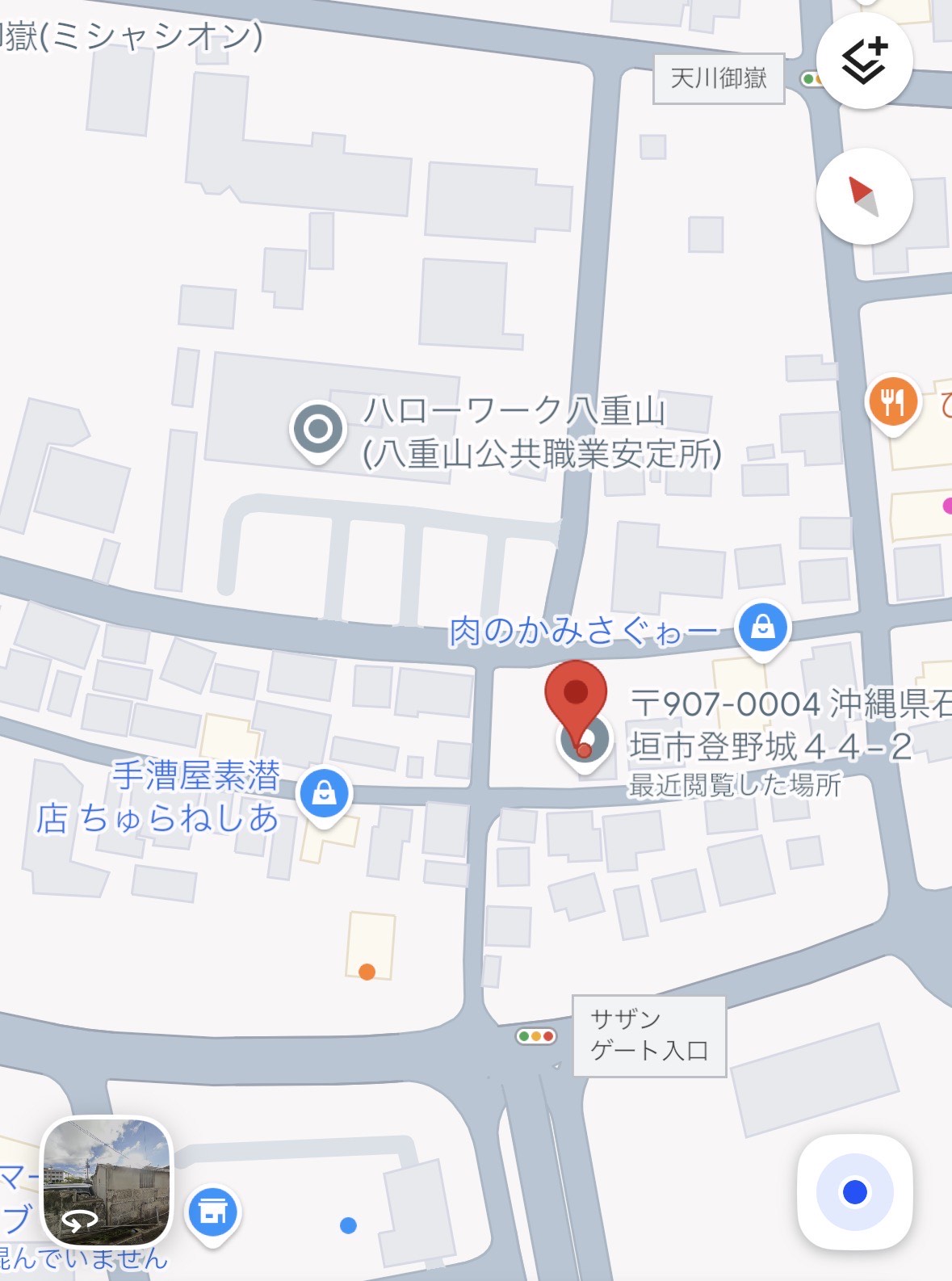
Task: Select the 天川御嶽 intersection label
Action: 718,78
